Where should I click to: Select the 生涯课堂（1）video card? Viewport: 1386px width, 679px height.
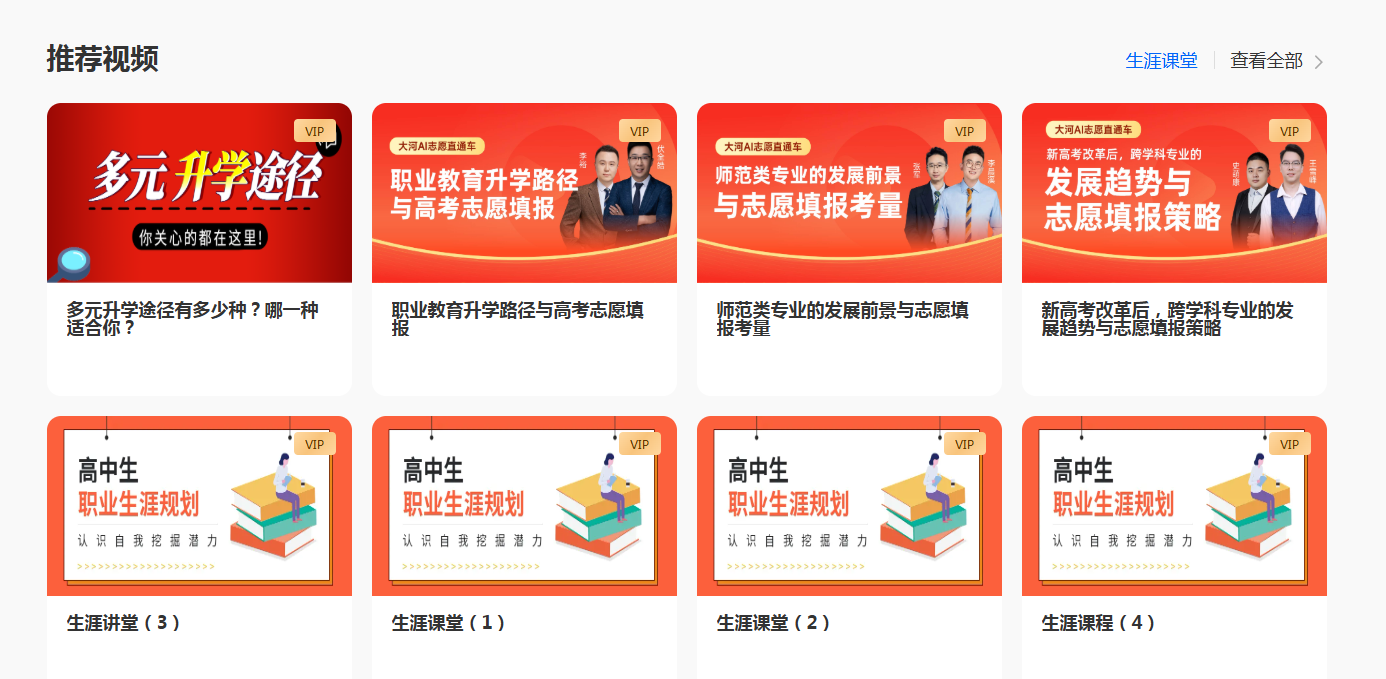pos(524,507)
